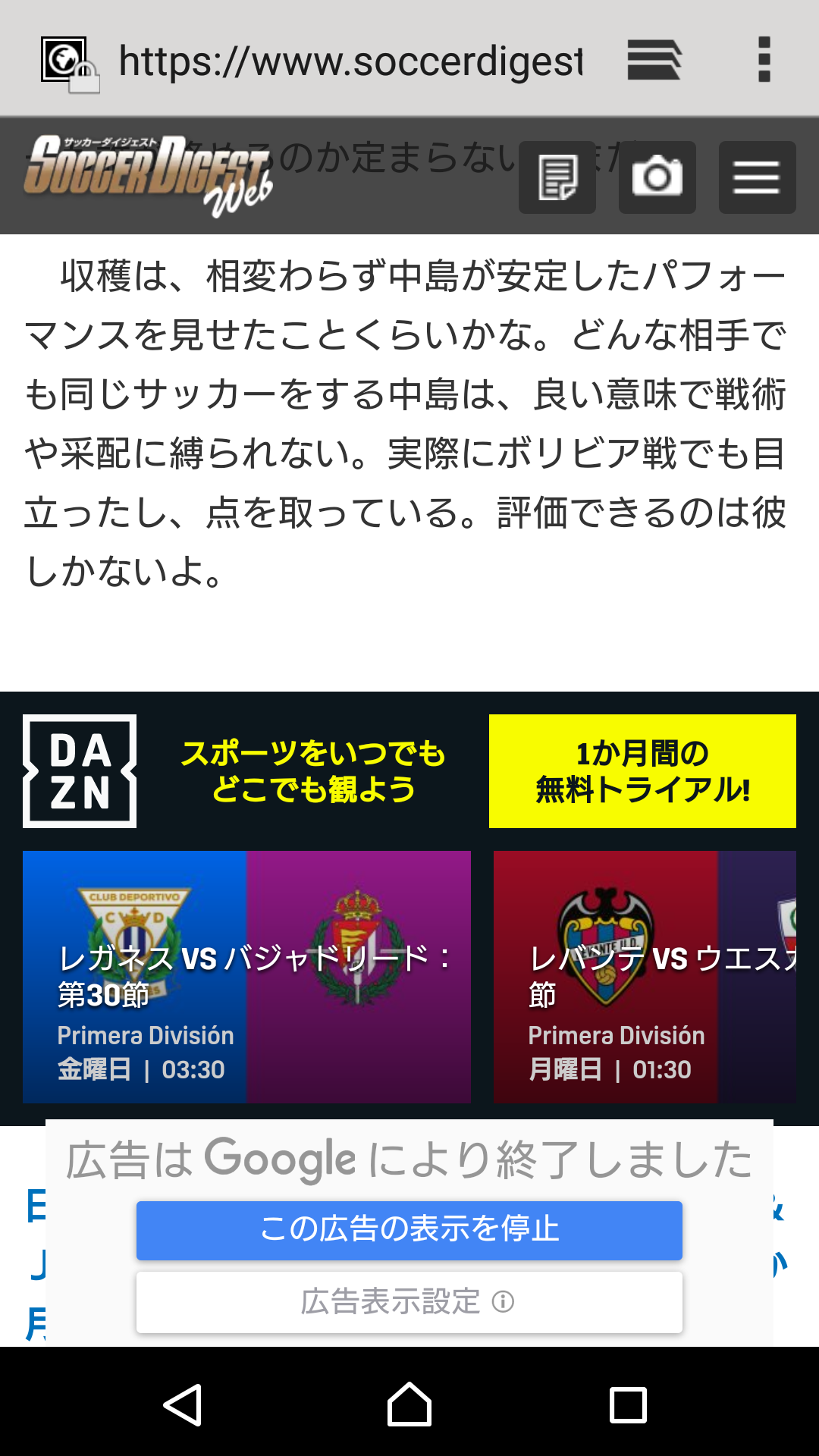
Task: Tap the 1か月間の無料トライアル button
Action: coord(642,771)
